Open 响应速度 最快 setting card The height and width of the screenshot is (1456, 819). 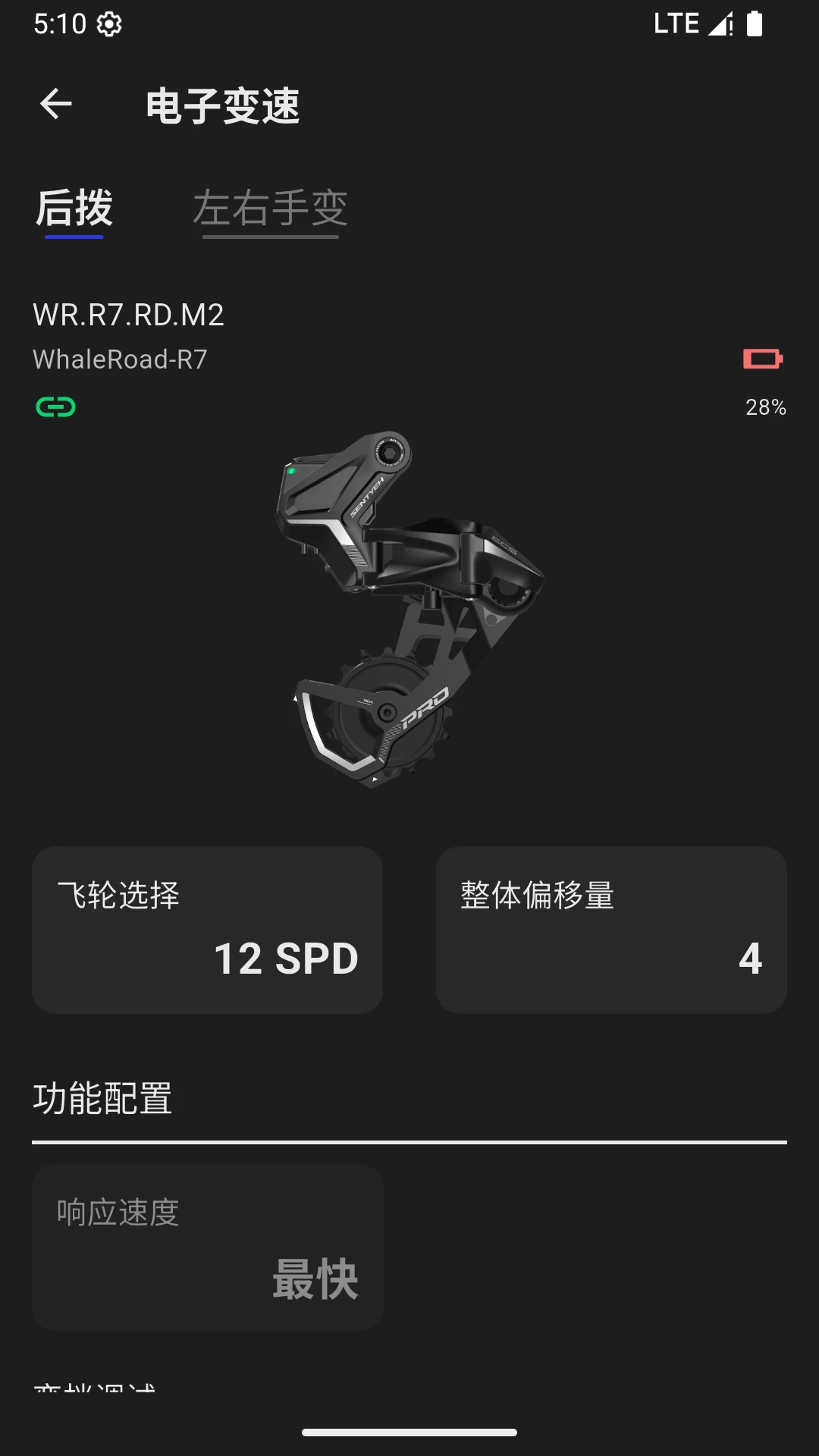click(207, 1247)
